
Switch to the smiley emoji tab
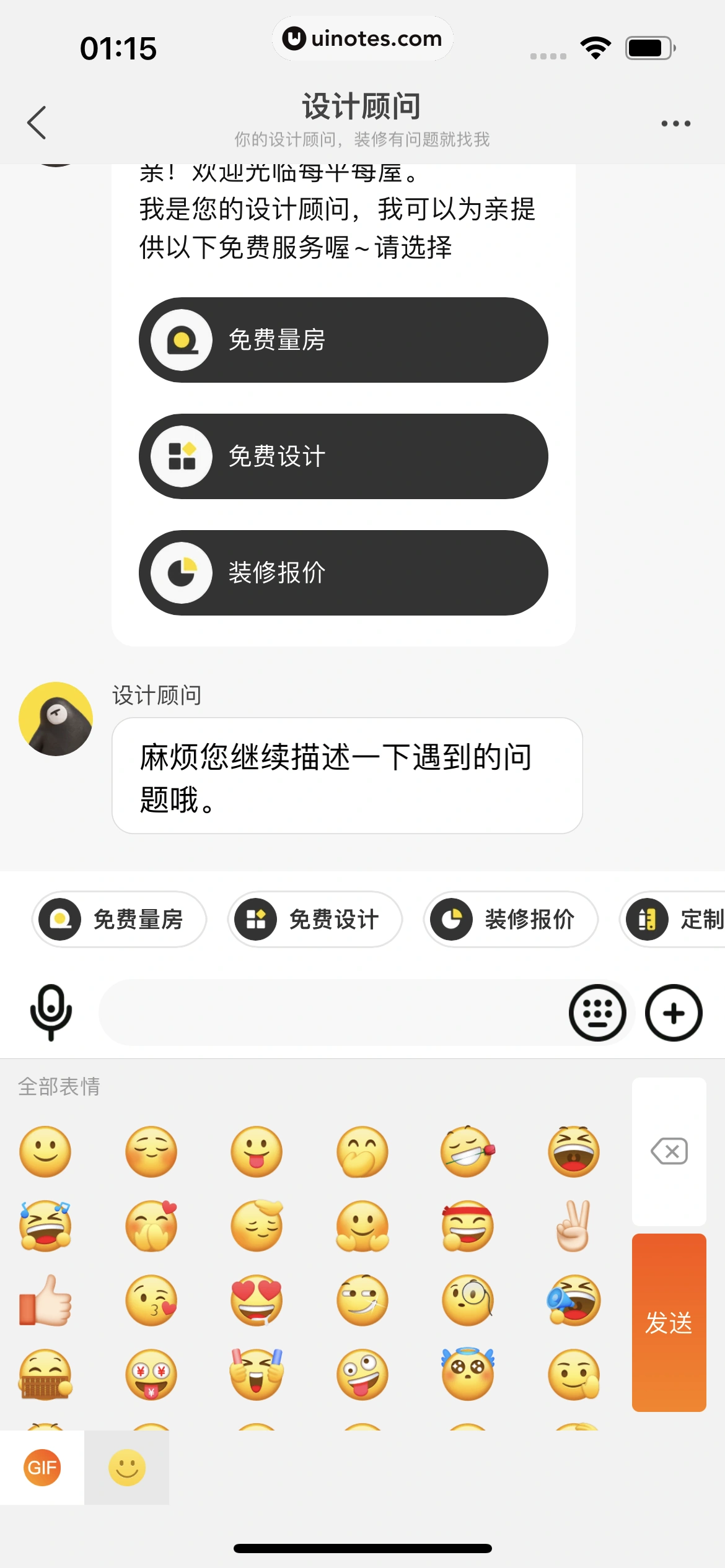(126, 1467)
